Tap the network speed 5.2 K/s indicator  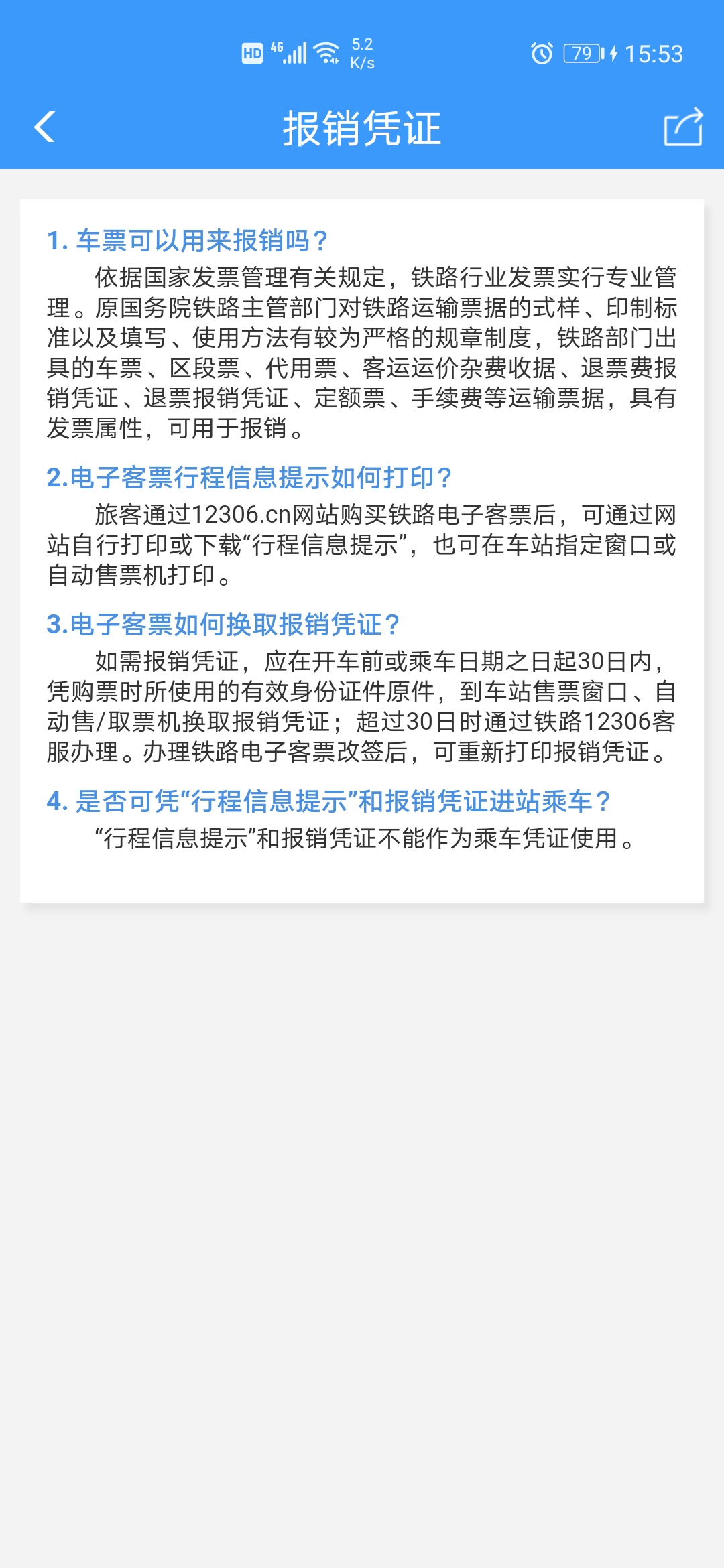coord(362,52)
